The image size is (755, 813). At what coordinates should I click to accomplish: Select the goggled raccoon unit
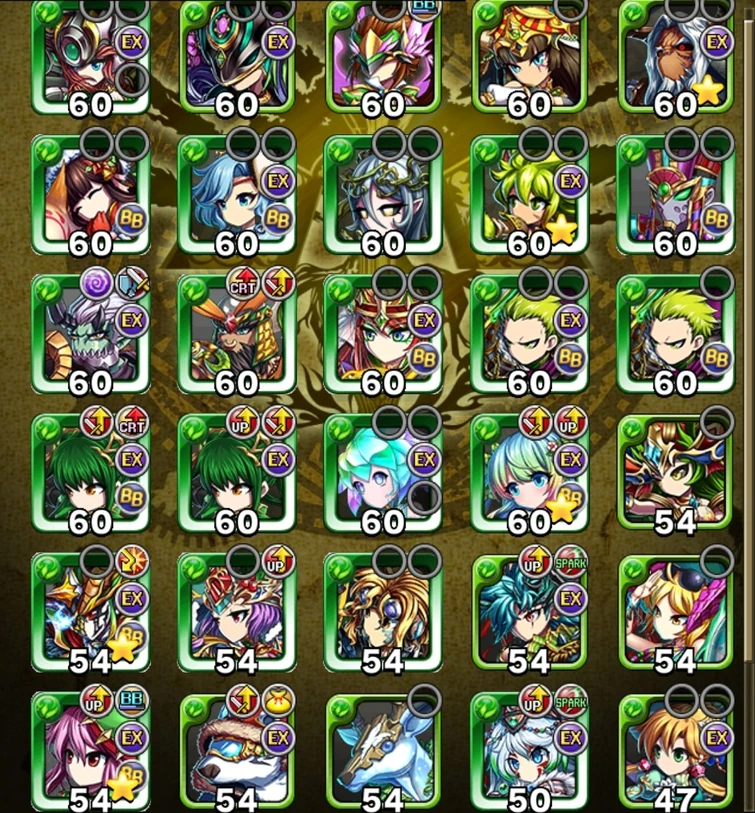click(x=236, y=750)
